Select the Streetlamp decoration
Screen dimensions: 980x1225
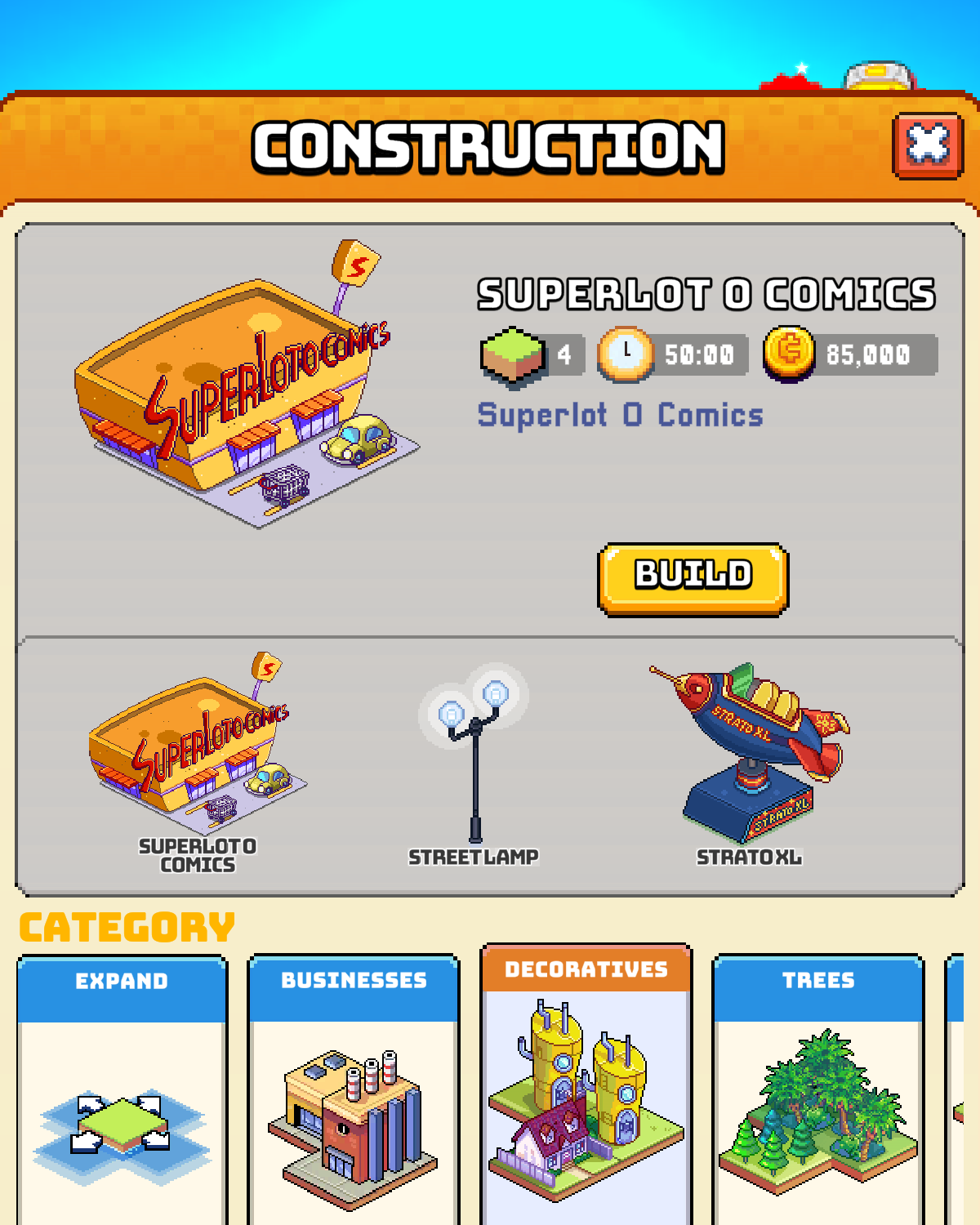coord(474,764)
